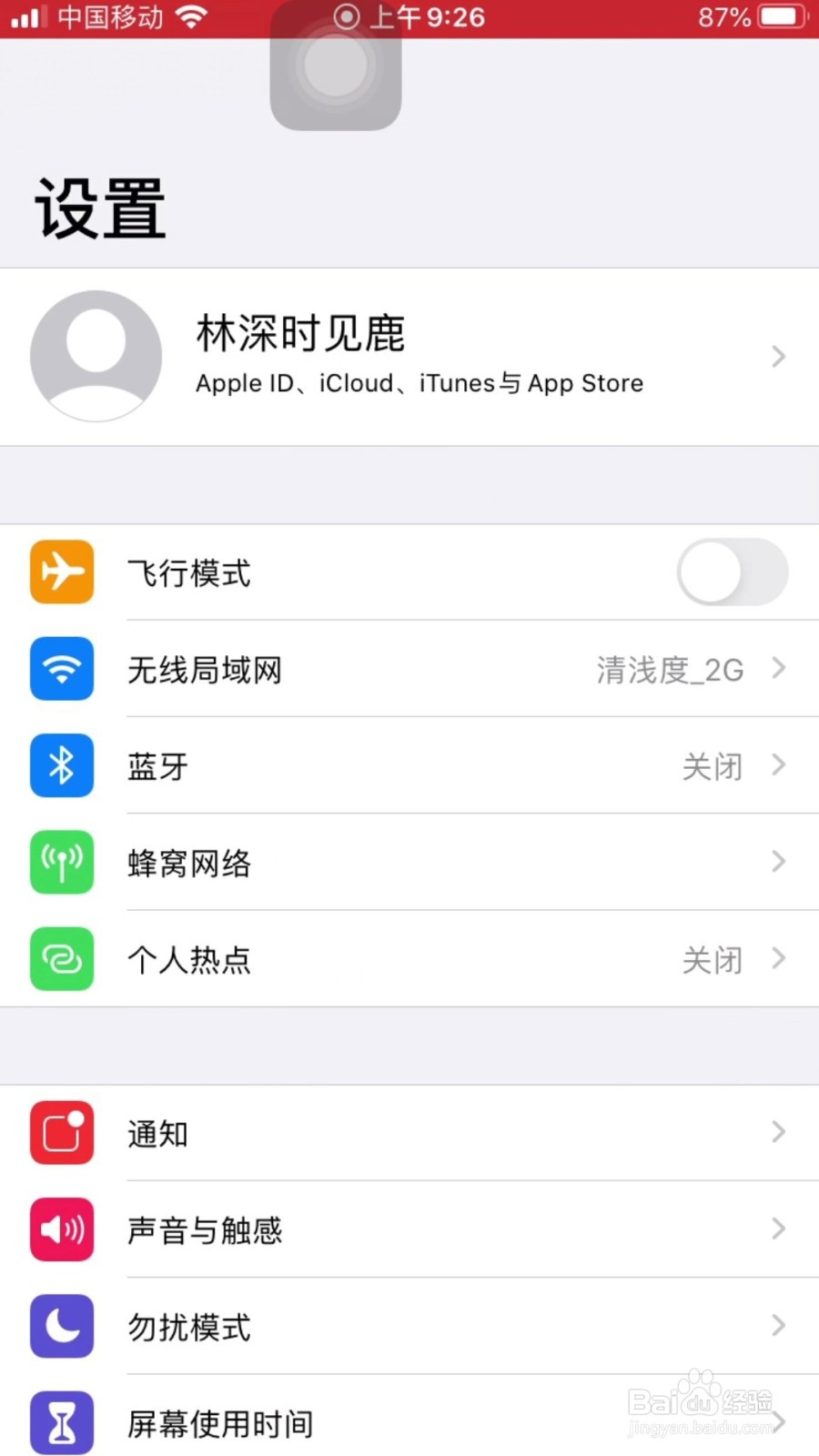The width and height of the screenshot is (819, 1456).
Task: Open 声音与触感 settings row
Action: point(409,1229)
